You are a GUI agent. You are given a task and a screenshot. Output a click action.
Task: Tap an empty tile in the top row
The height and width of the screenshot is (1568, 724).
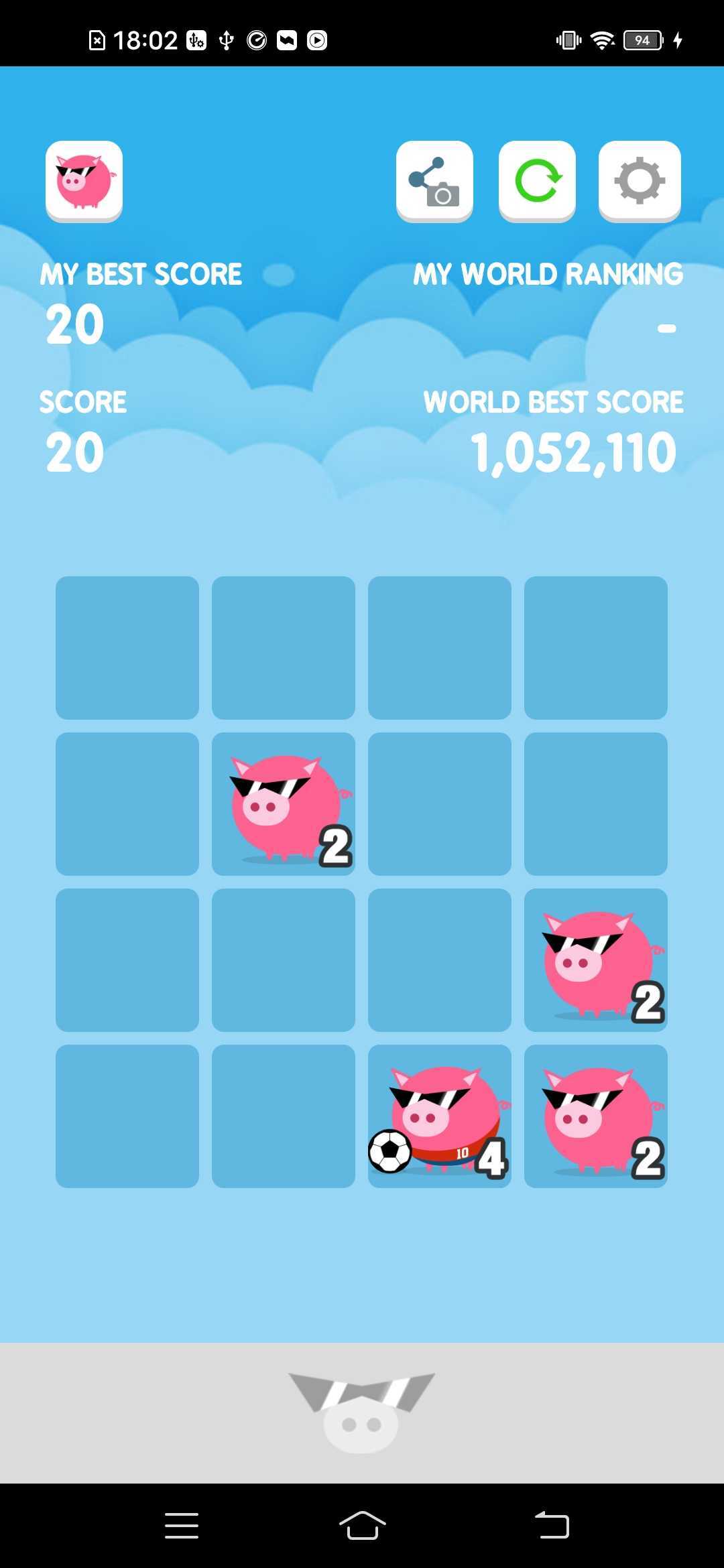[x=127, y=647]
